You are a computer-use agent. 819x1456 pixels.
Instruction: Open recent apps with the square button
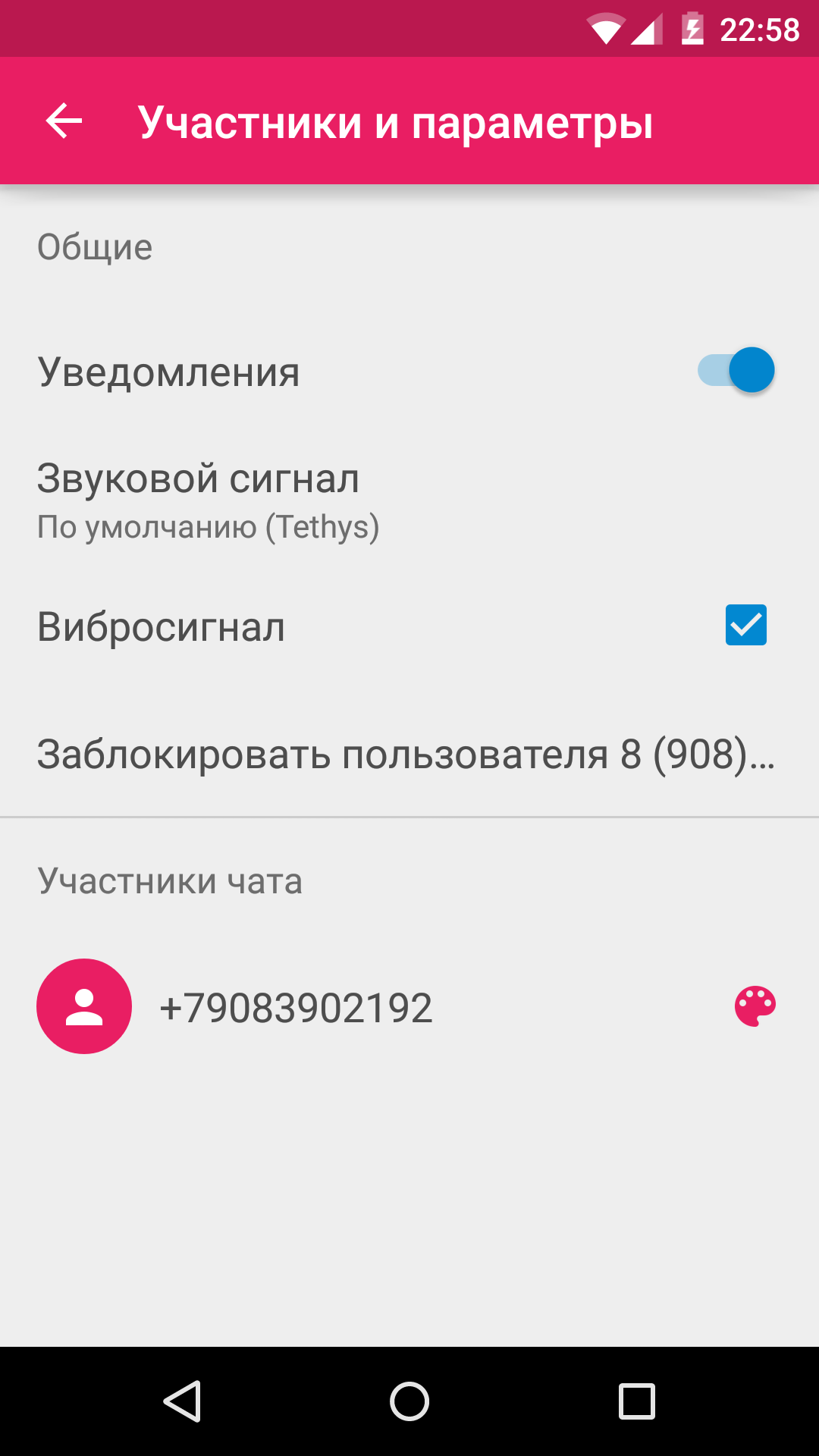(637, 1401)
